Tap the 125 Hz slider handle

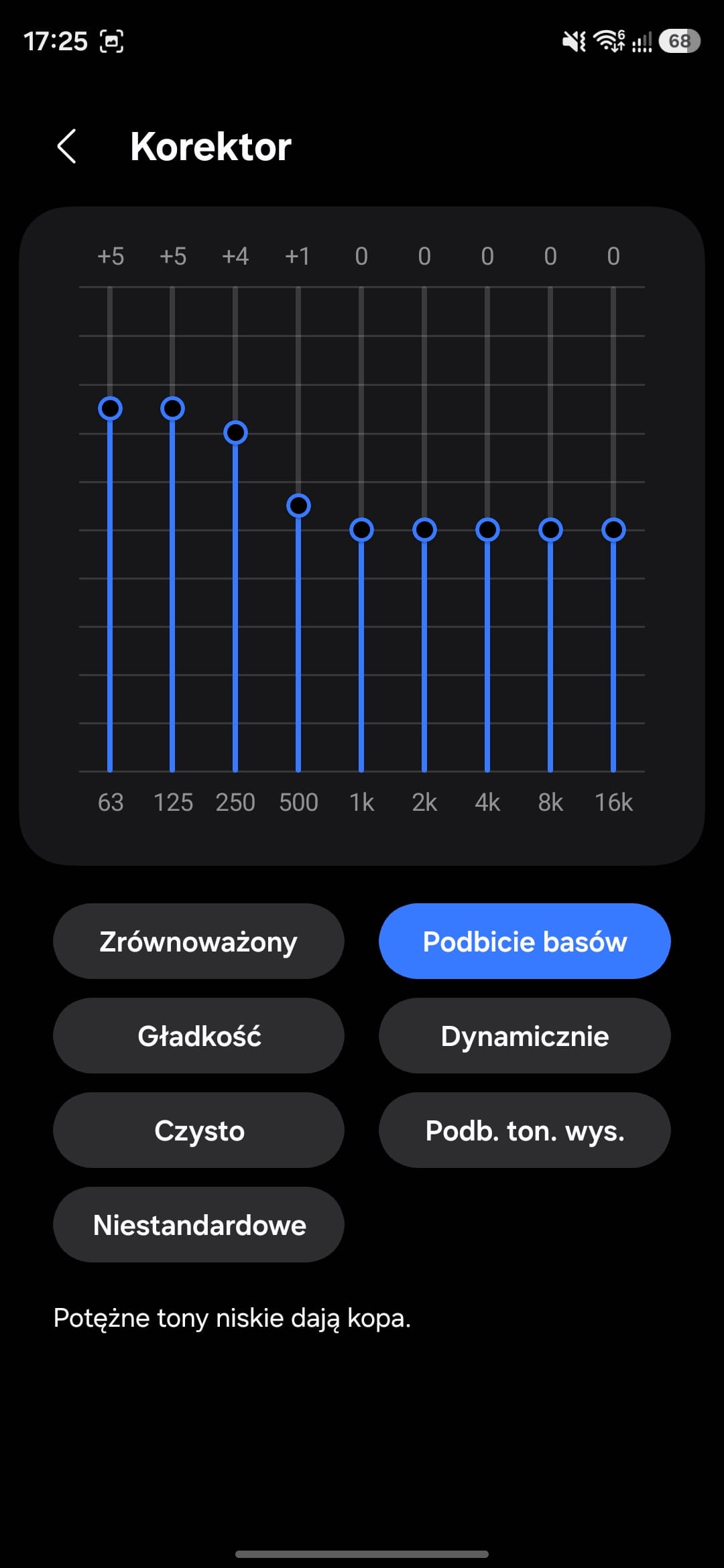(x=172, y=408)
